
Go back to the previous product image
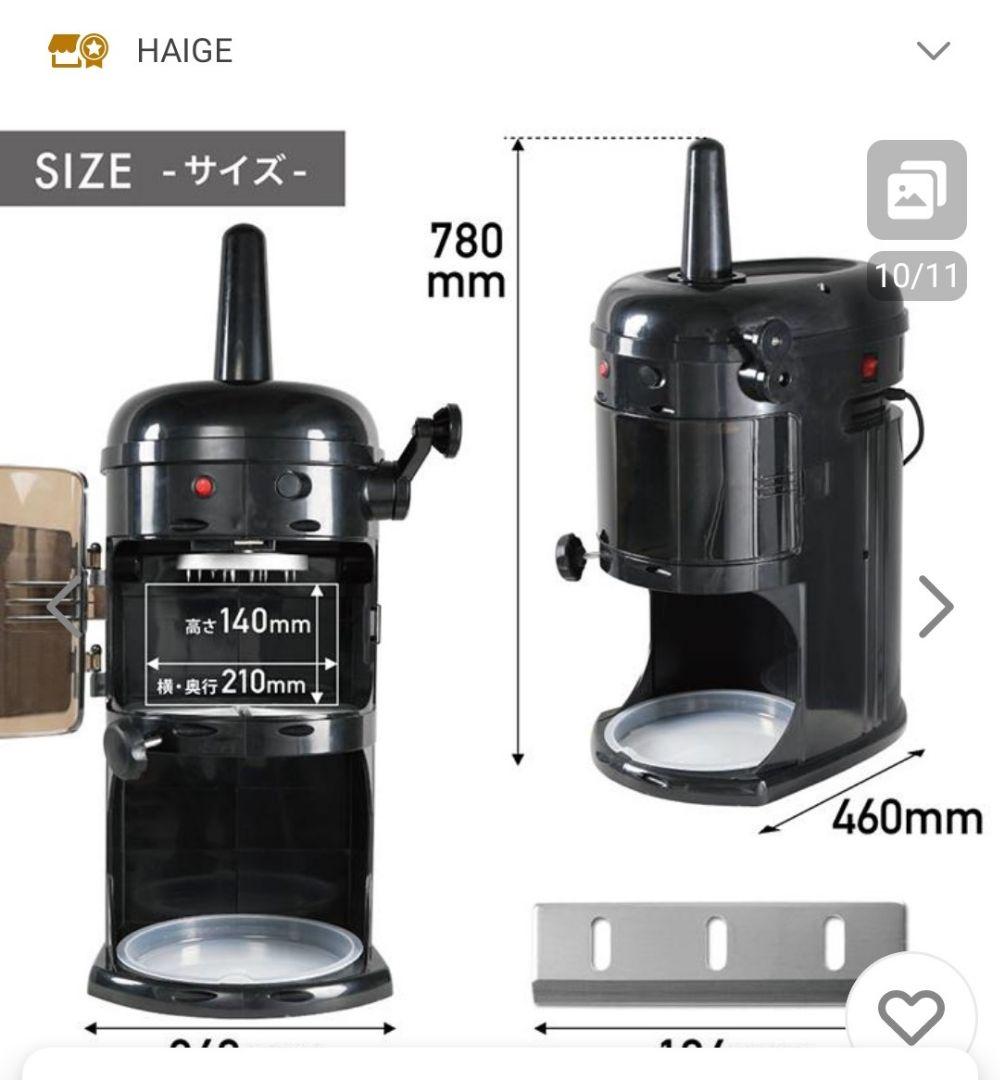[x=66, y=607]
